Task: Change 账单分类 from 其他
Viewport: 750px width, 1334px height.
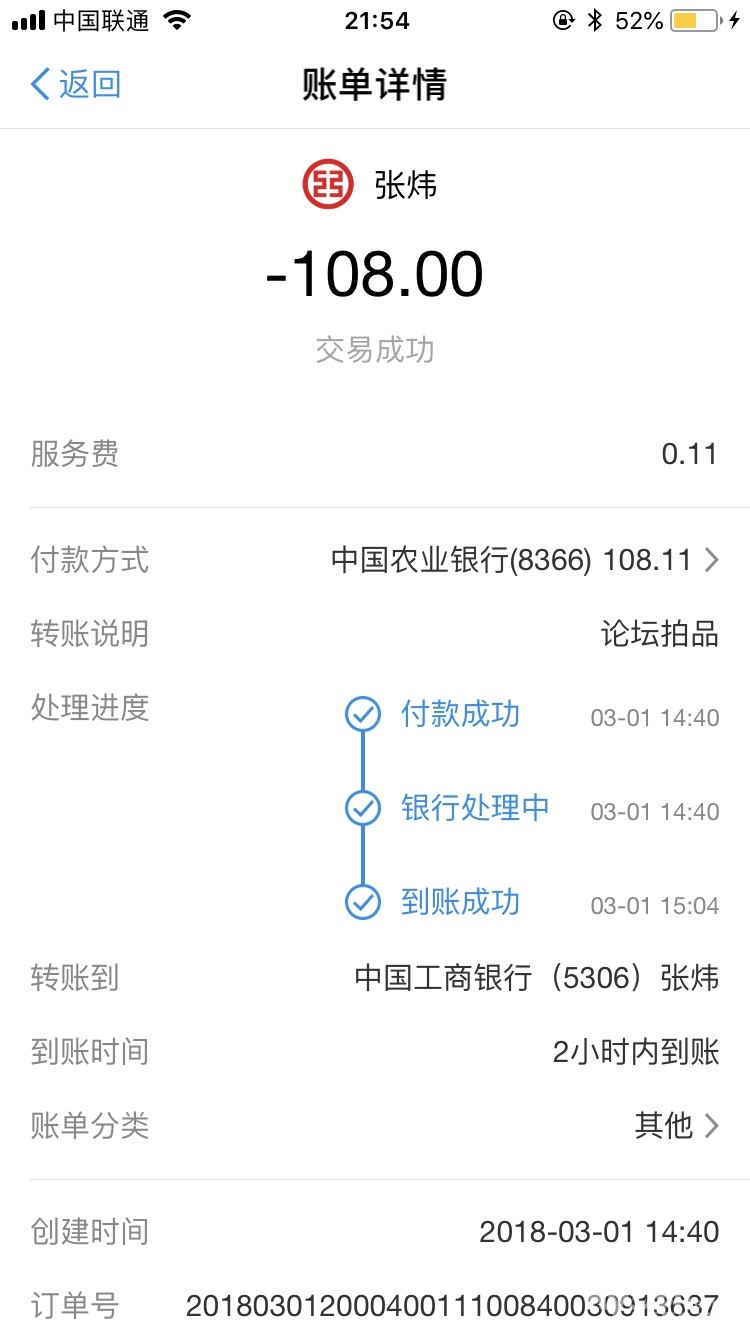Action: pyautogui.click(x=676, y=1126)
